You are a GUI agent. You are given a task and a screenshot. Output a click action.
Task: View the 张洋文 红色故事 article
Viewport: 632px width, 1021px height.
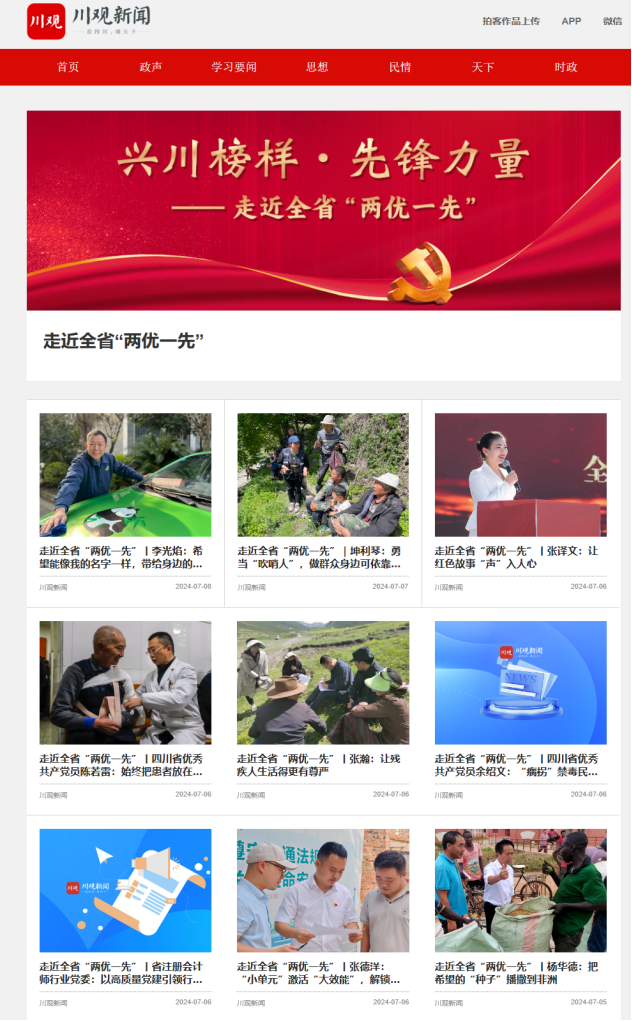point(519,557)
